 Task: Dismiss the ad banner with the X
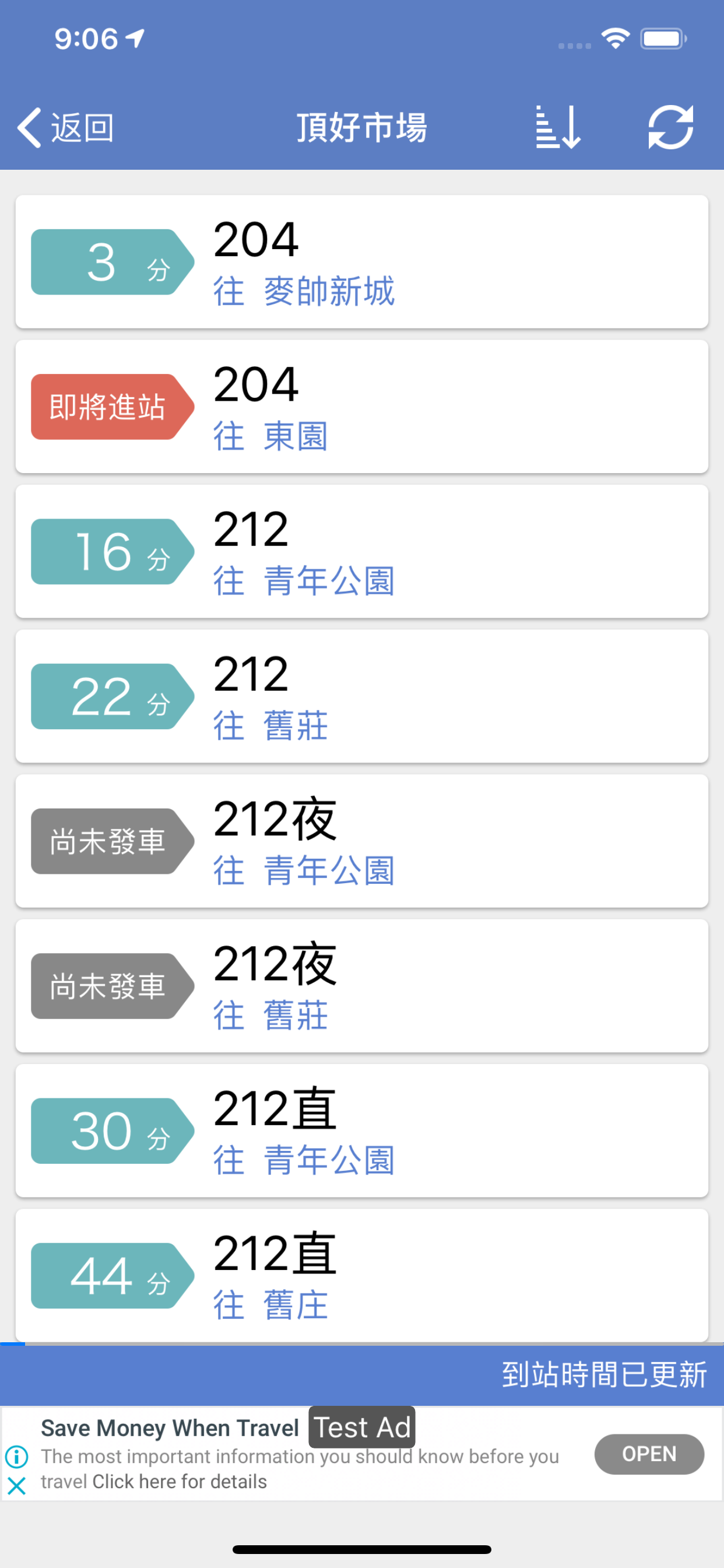click(16, 1486)
